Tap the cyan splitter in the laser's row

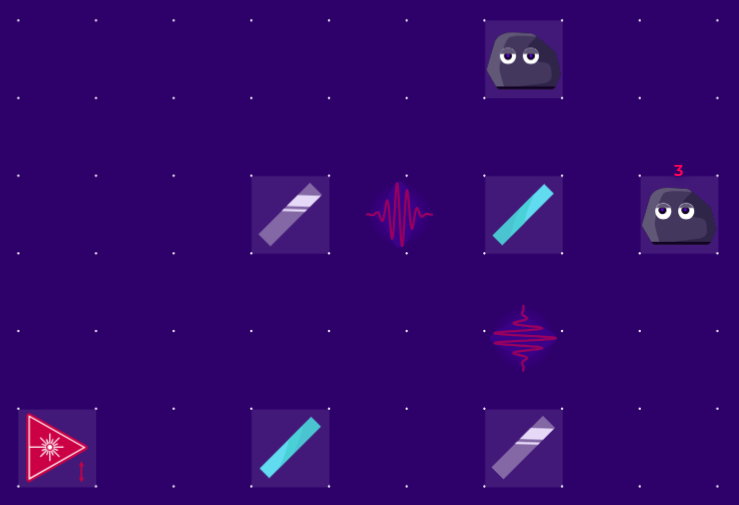click(x=290, y=448)
